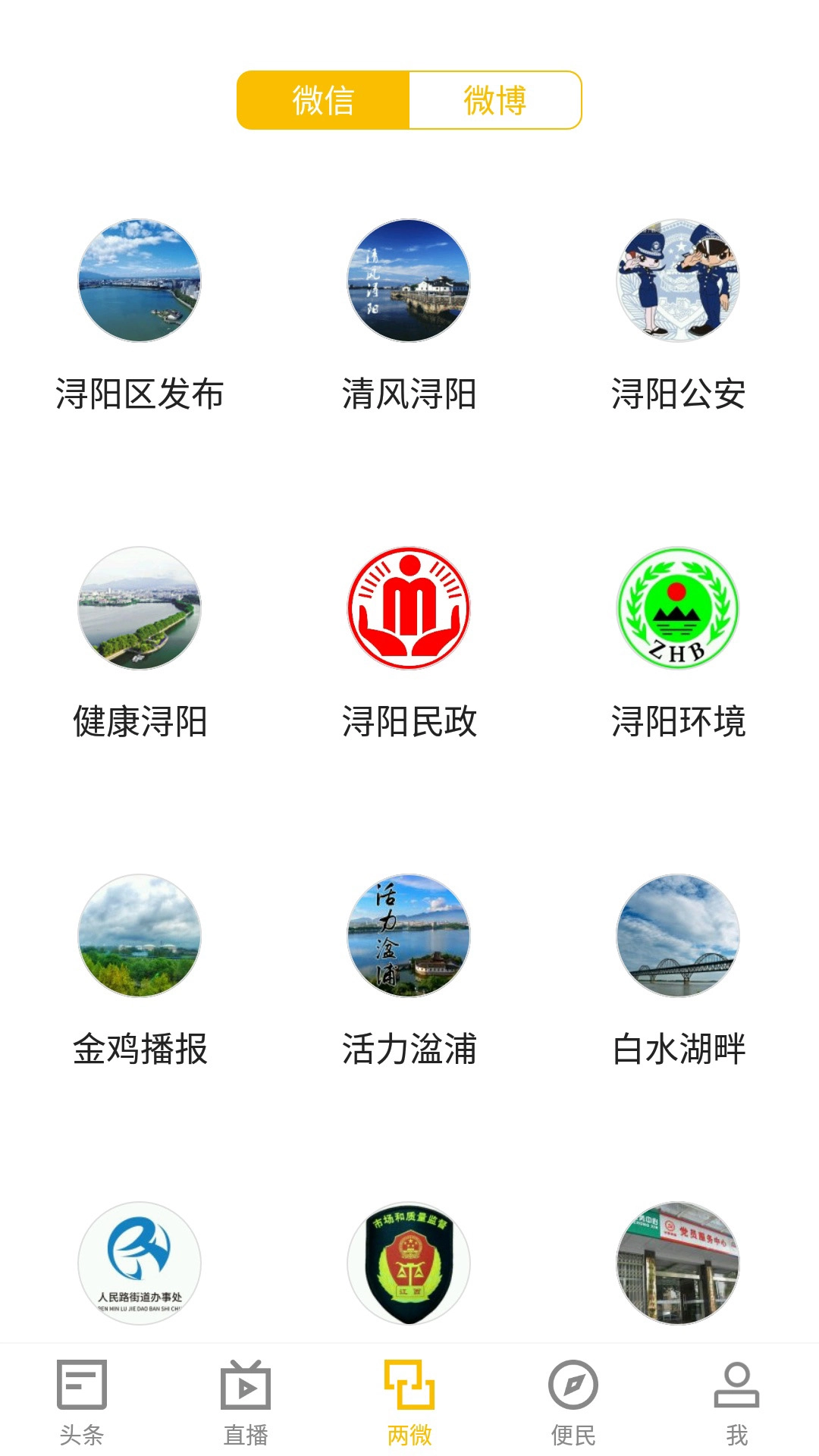
Task: Toggle the highlighted 微信 tab selection
Action: point(322,99)
